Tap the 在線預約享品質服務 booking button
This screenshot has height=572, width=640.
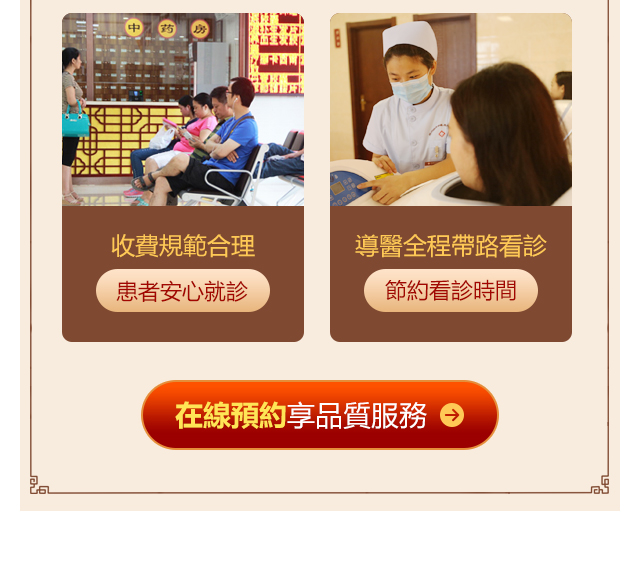click(x=319, y=415)
